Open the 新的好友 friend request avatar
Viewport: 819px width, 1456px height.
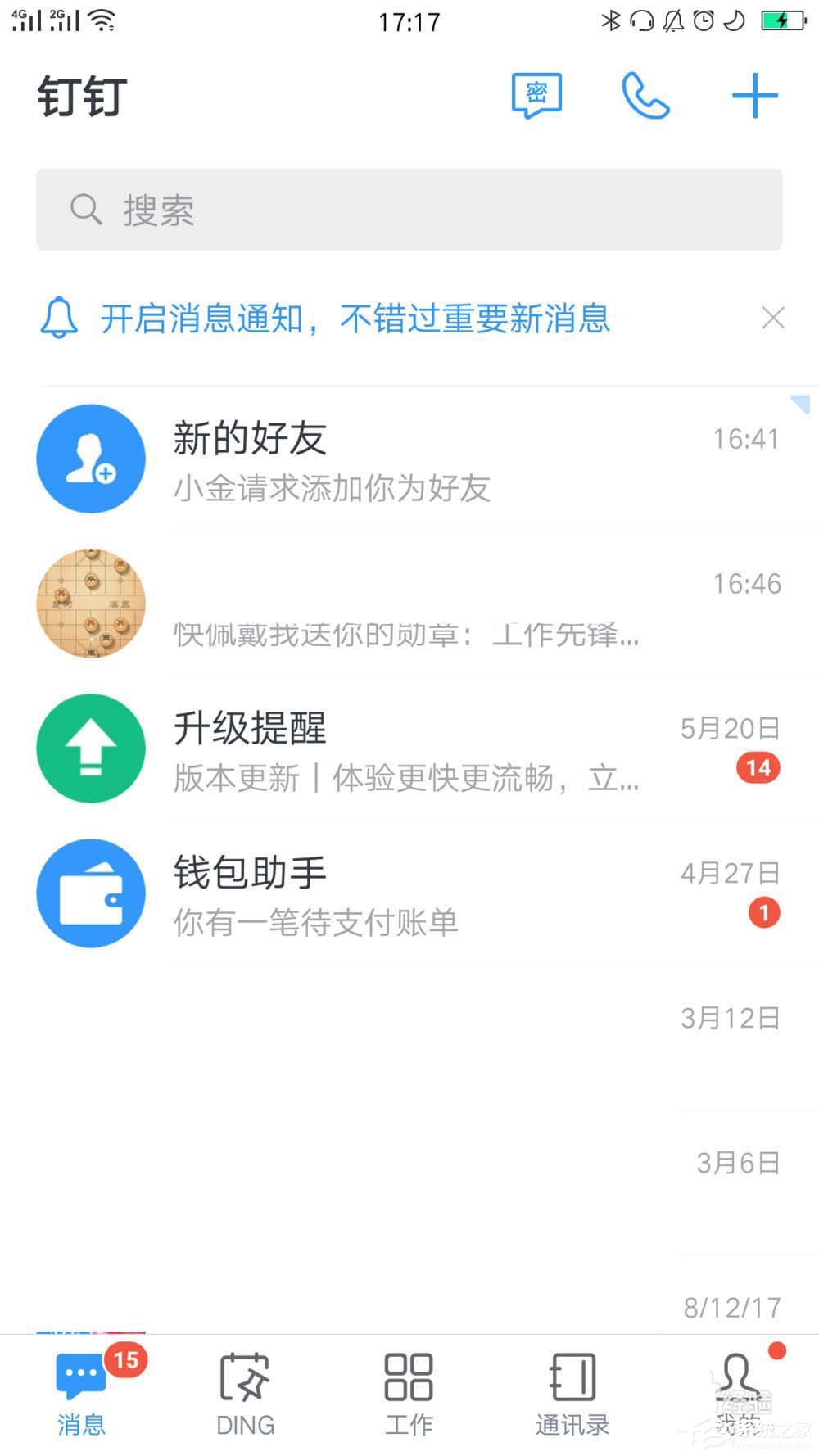[x=91, y=459]
